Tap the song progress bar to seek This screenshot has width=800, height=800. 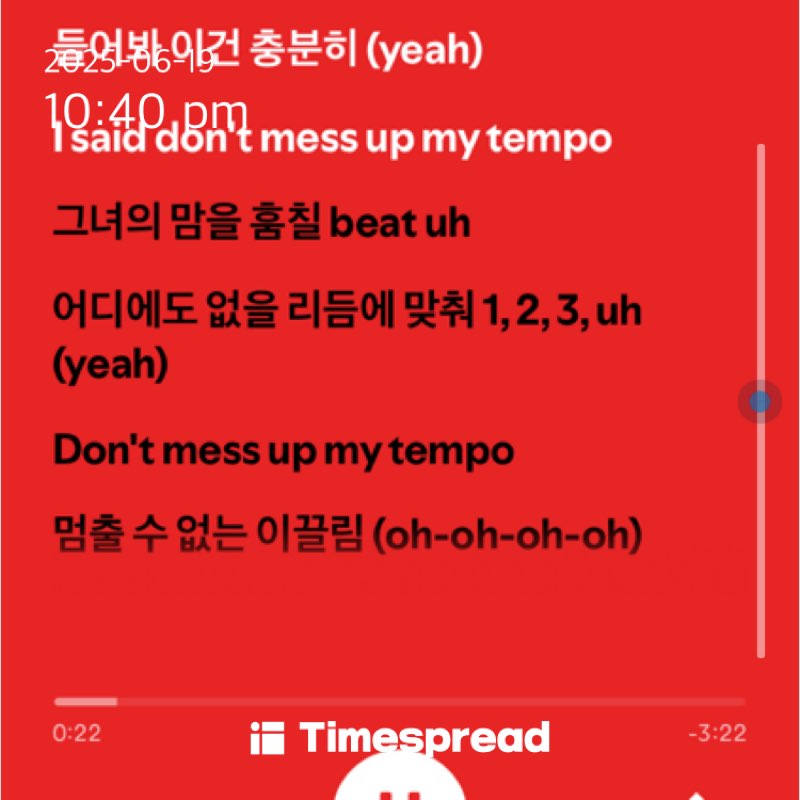point(400,702)
